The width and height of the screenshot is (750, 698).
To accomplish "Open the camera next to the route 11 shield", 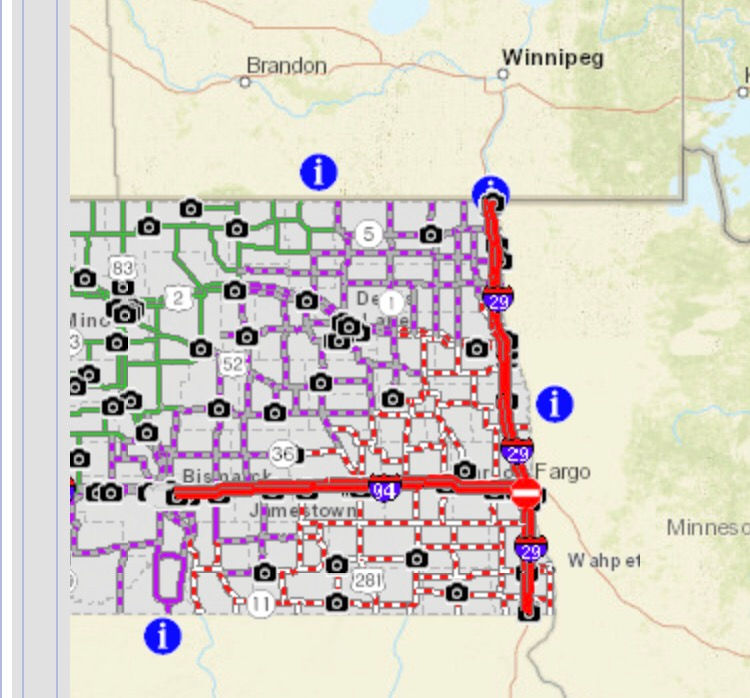I will tap(265, 573).
